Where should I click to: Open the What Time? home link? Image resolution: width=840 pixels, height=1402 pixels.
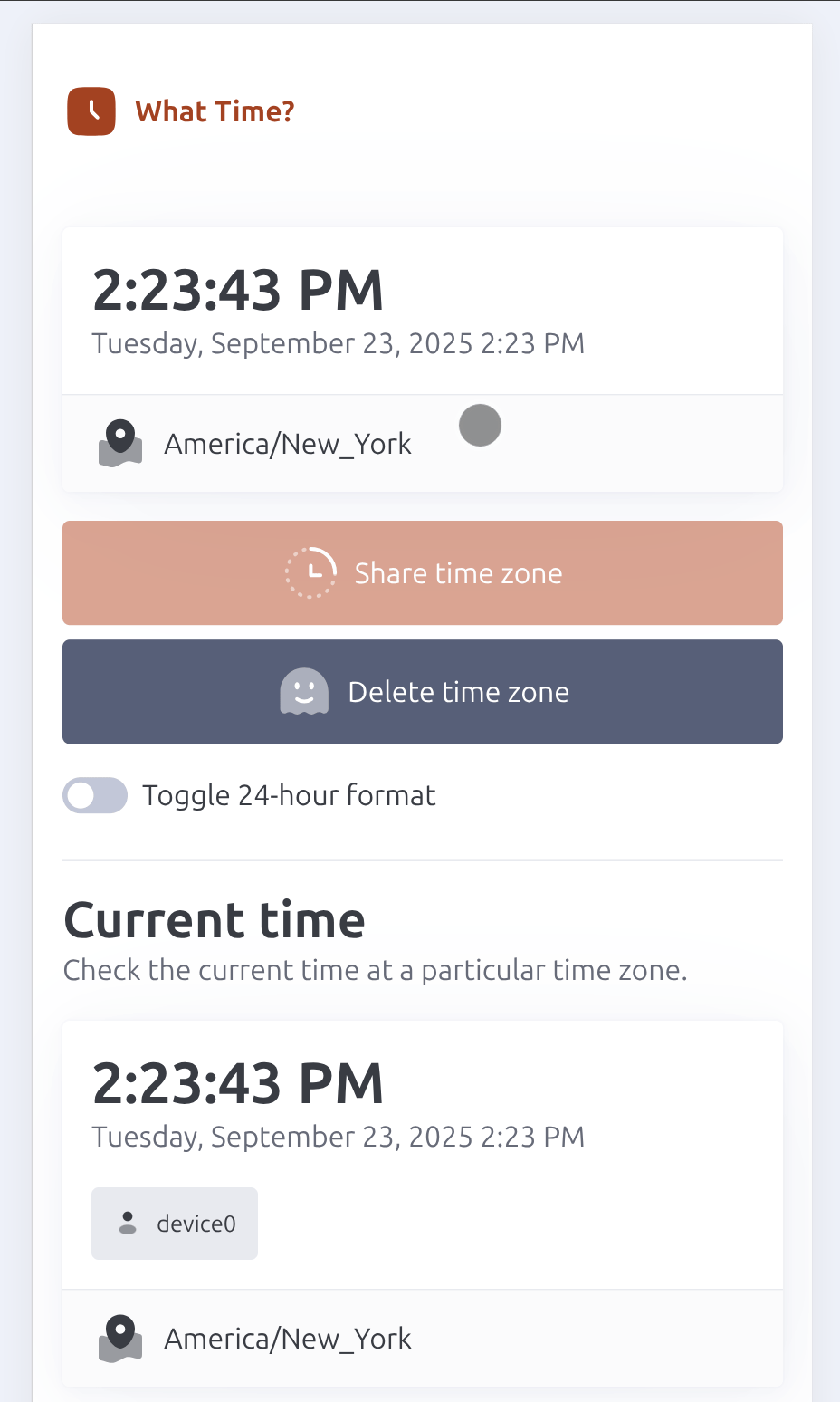182,111
